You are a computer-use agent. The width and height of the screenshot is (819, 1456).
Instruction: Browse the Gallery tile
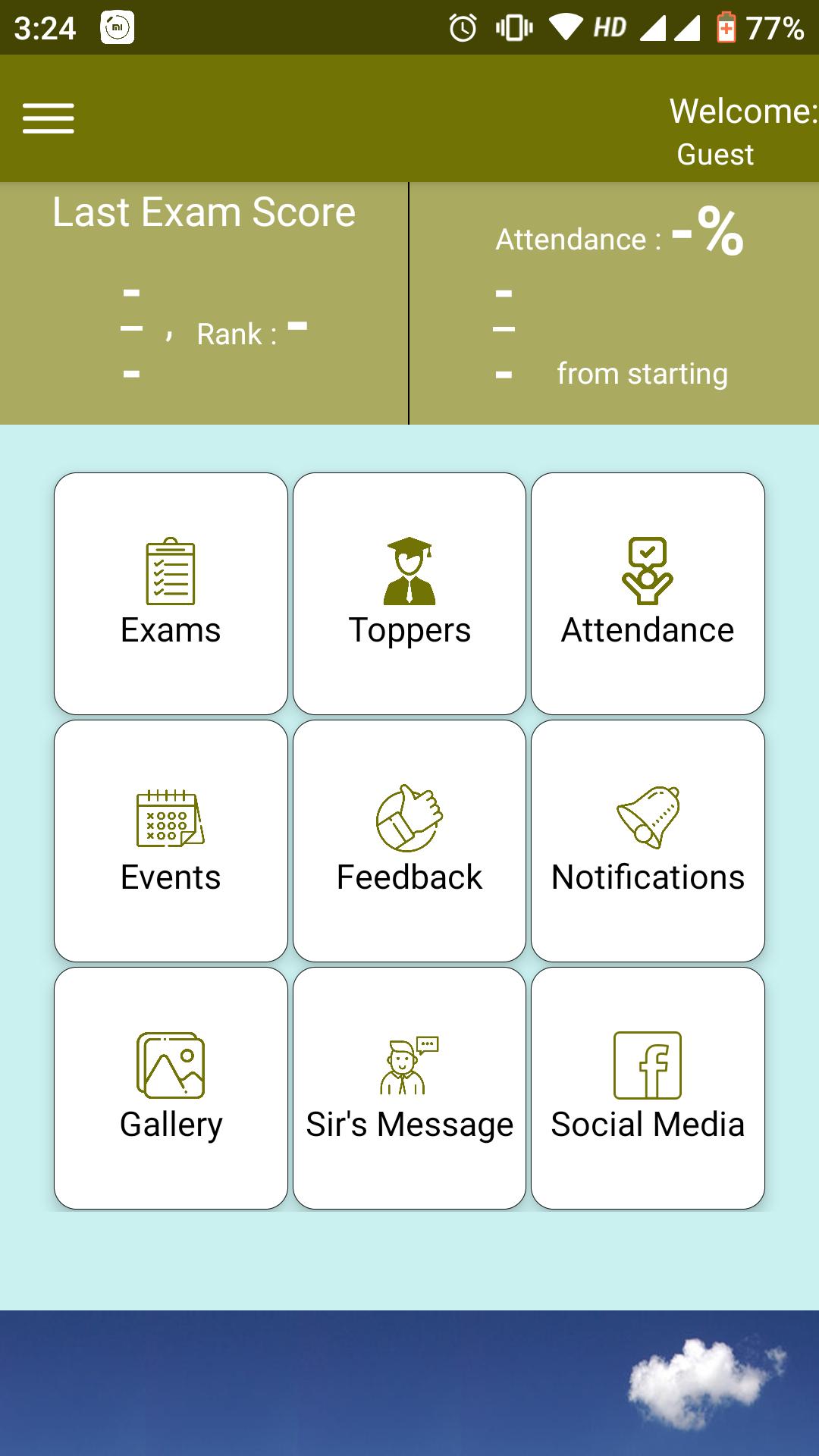[x=171, y=1087]
